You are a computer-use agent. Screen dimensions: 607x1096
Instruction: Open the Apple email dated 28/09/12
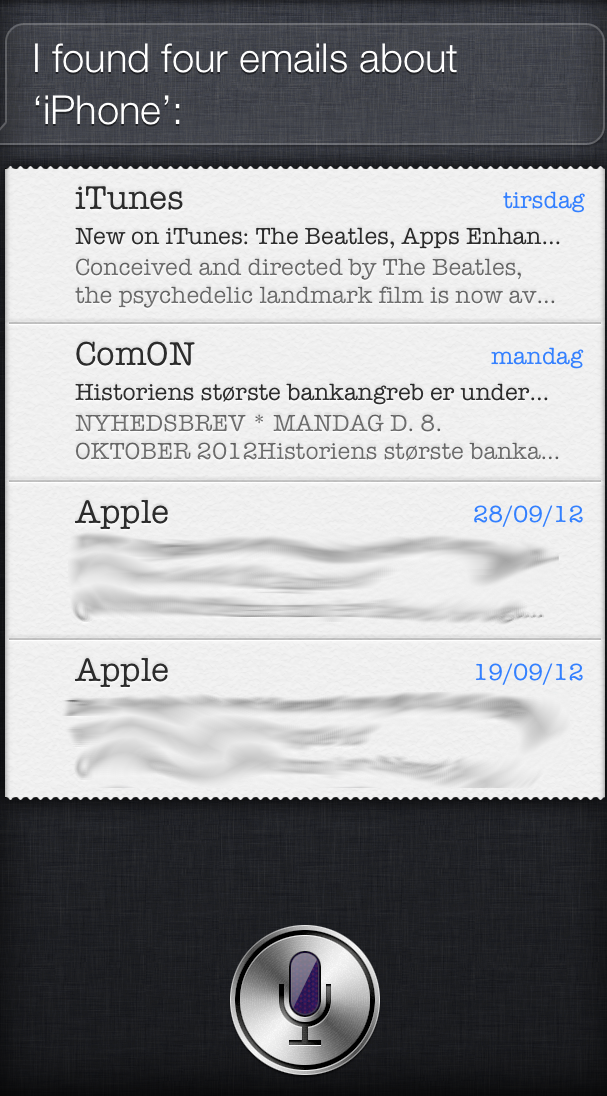tap(305, 560)
